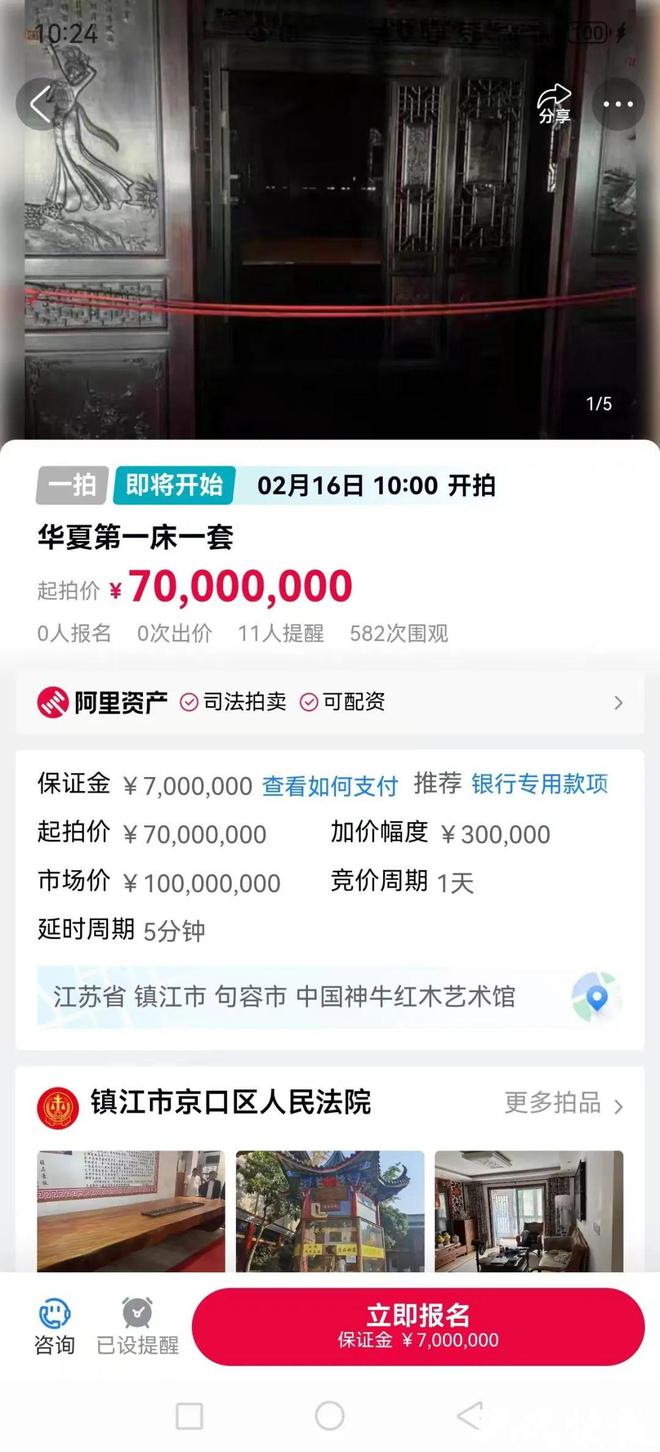The image size is (660, 1452).
Task: Open the three-dot overflow menu
Action: (618, 104)
